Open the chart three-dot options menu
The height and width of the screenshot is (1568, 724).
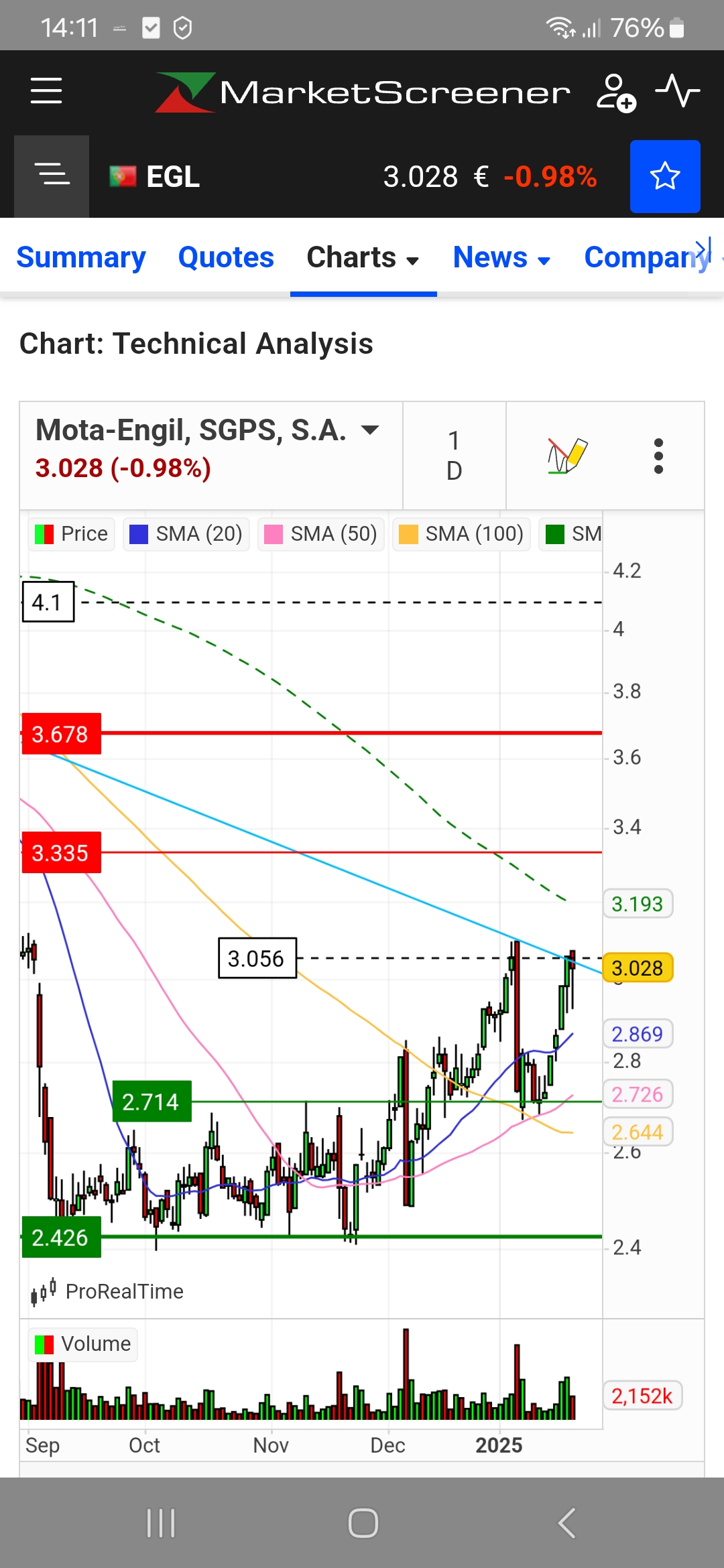[x=658, y=456]
